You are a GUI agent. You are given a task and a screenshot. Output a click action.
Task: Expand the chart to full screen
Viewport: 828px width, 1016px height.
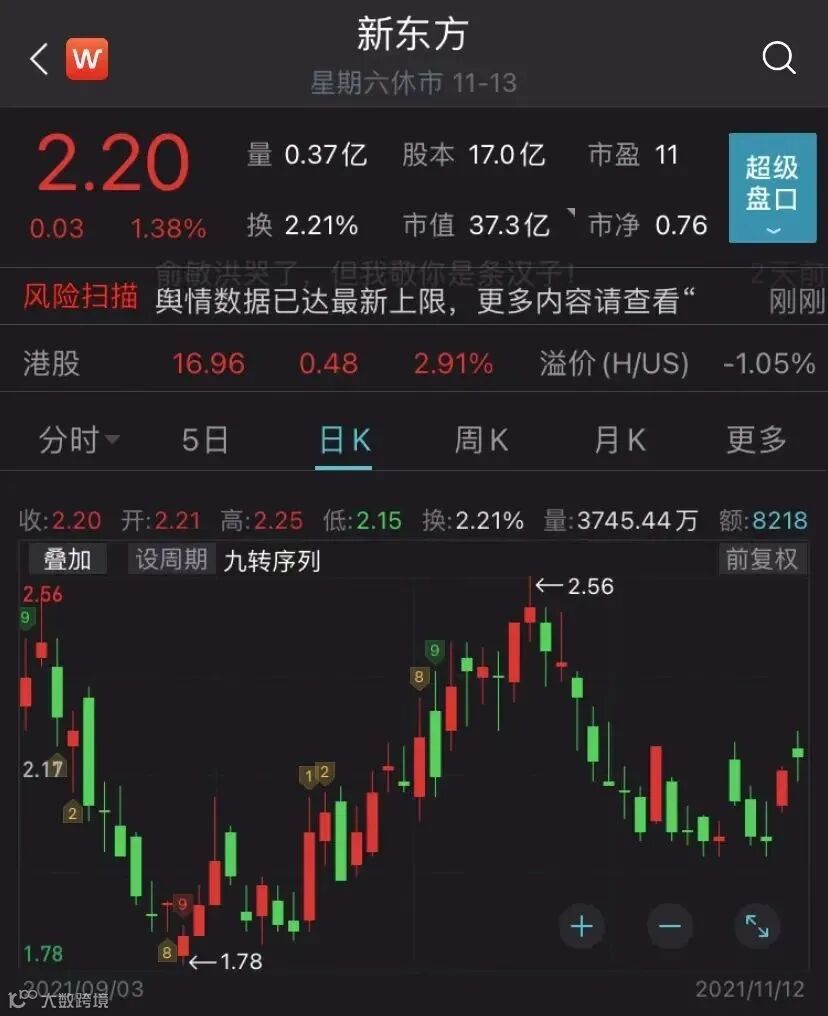point(757,926)
